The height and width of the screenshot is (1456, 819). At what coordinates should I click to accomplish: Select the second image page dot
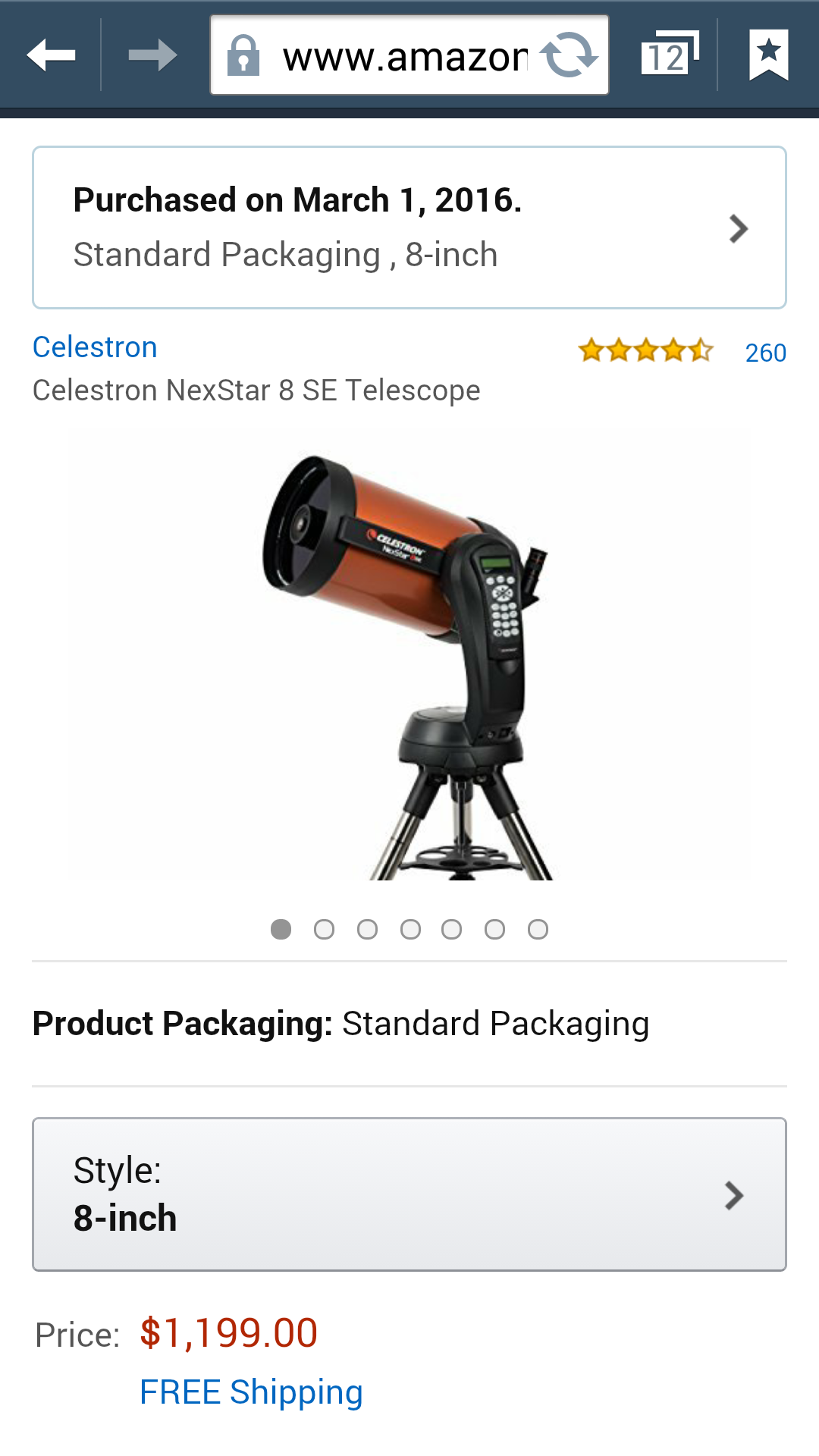click(x=324, y=930)
